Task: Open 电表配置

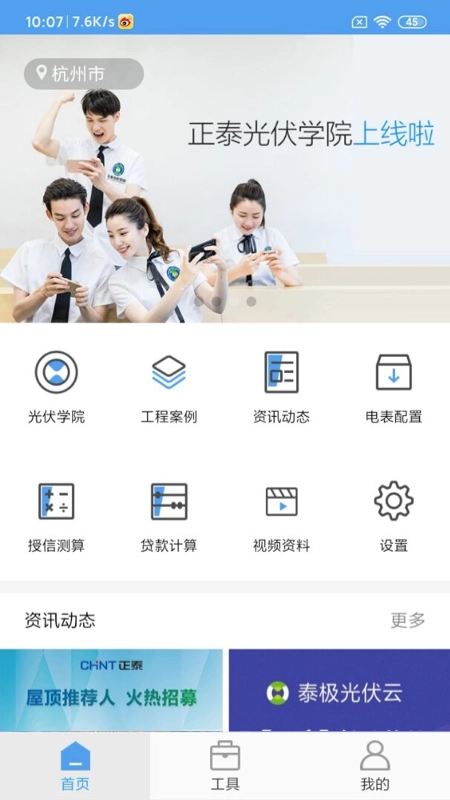Action: tap(394, 387)
